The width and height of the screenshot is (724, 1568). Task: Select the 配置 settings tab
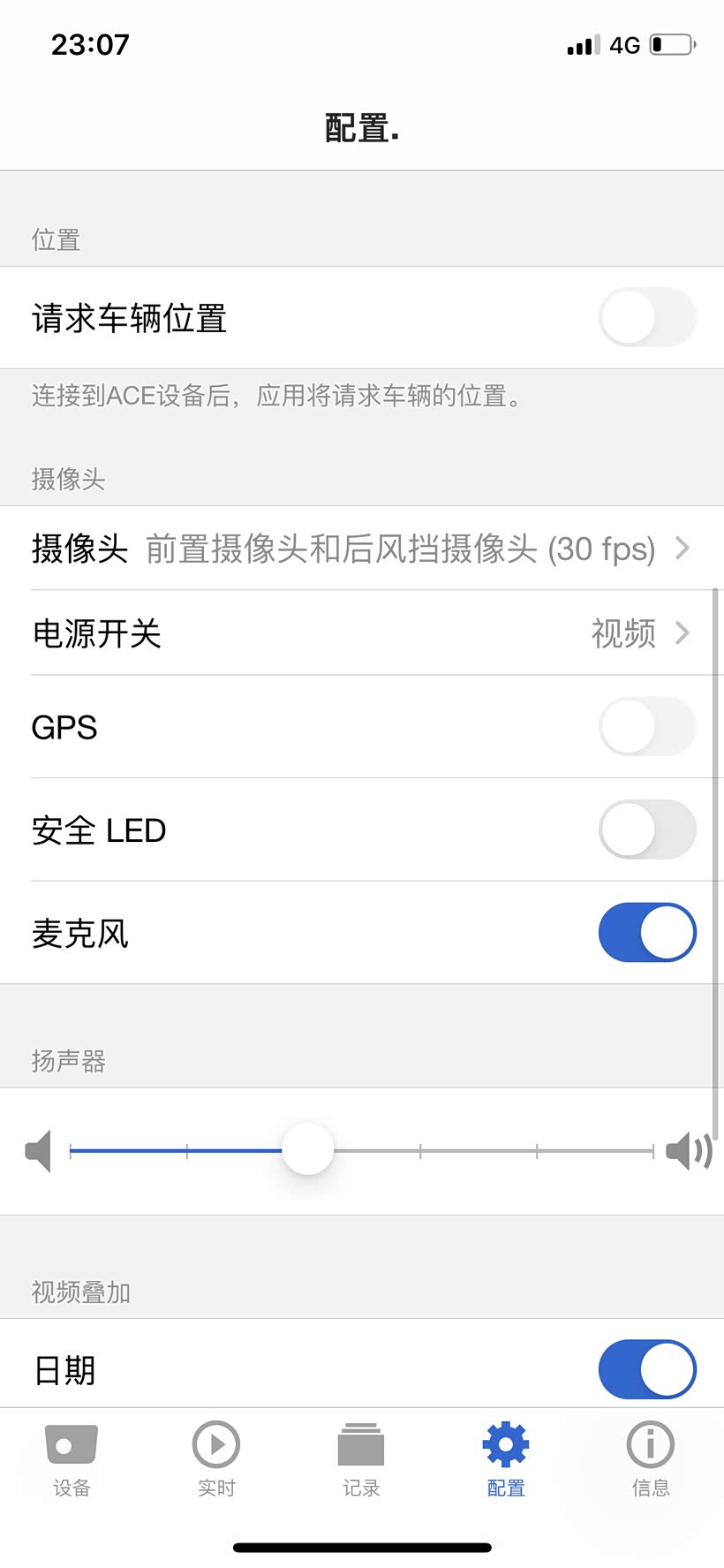[506, 1459]
